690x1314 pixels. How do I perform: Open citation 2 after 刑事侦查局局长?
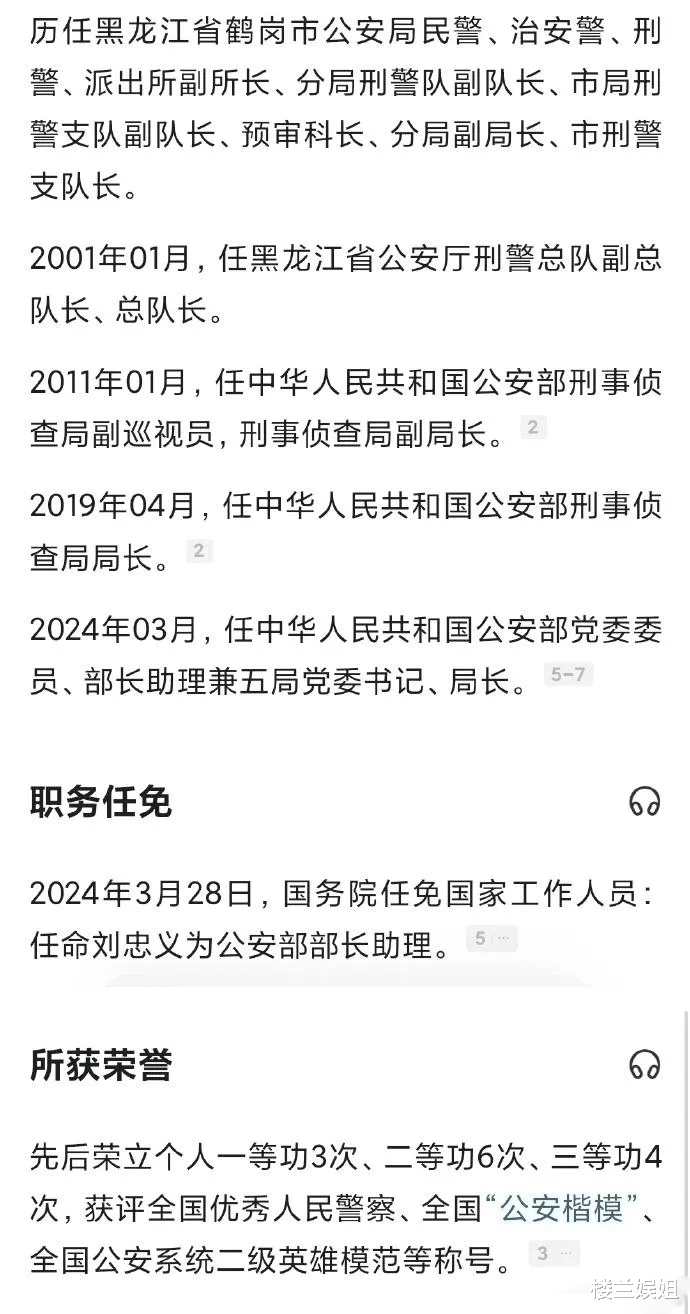click(x=199, y=551)
